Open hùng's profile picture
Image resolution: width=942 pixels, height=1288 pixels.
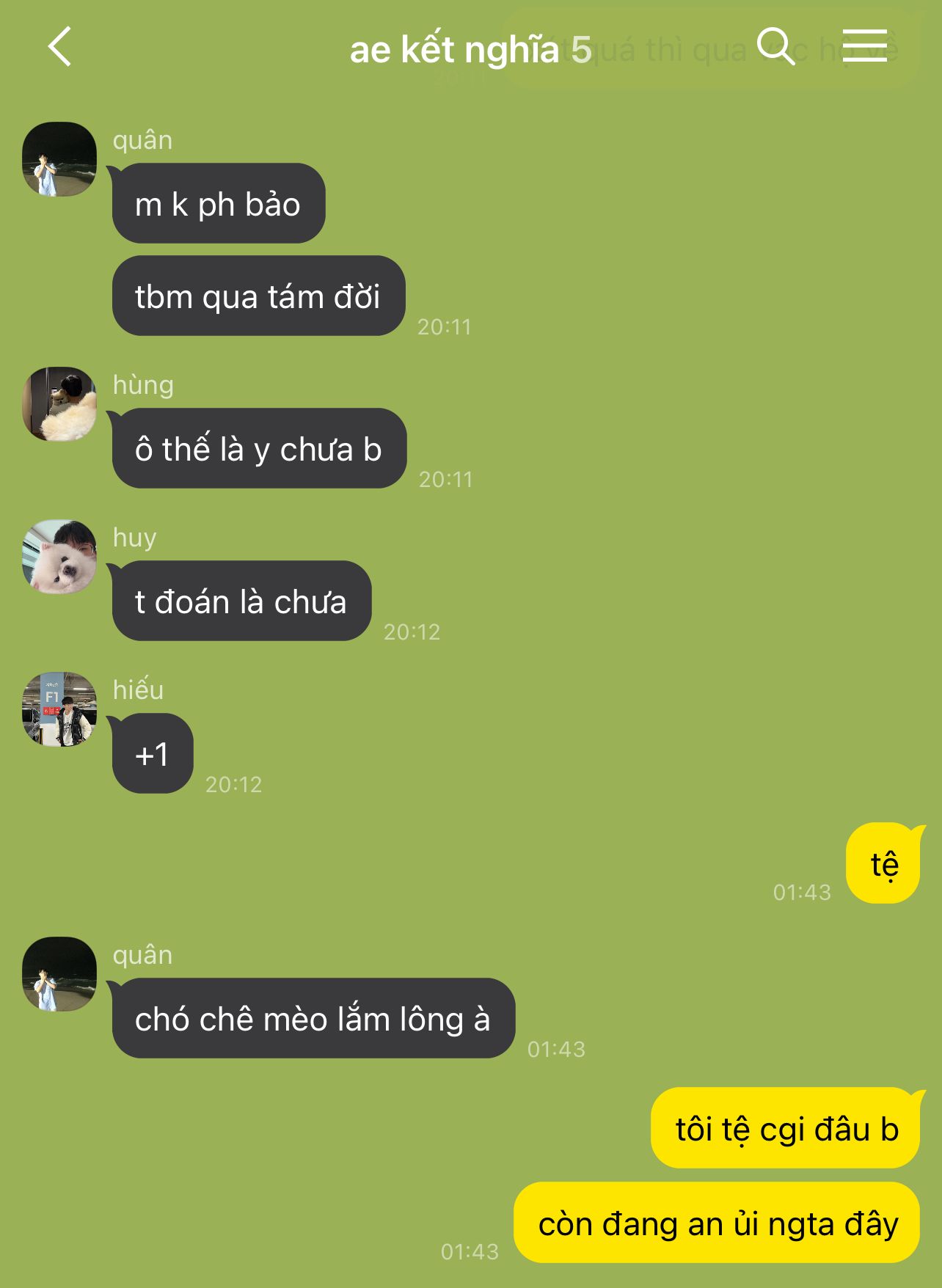point(59,404)
